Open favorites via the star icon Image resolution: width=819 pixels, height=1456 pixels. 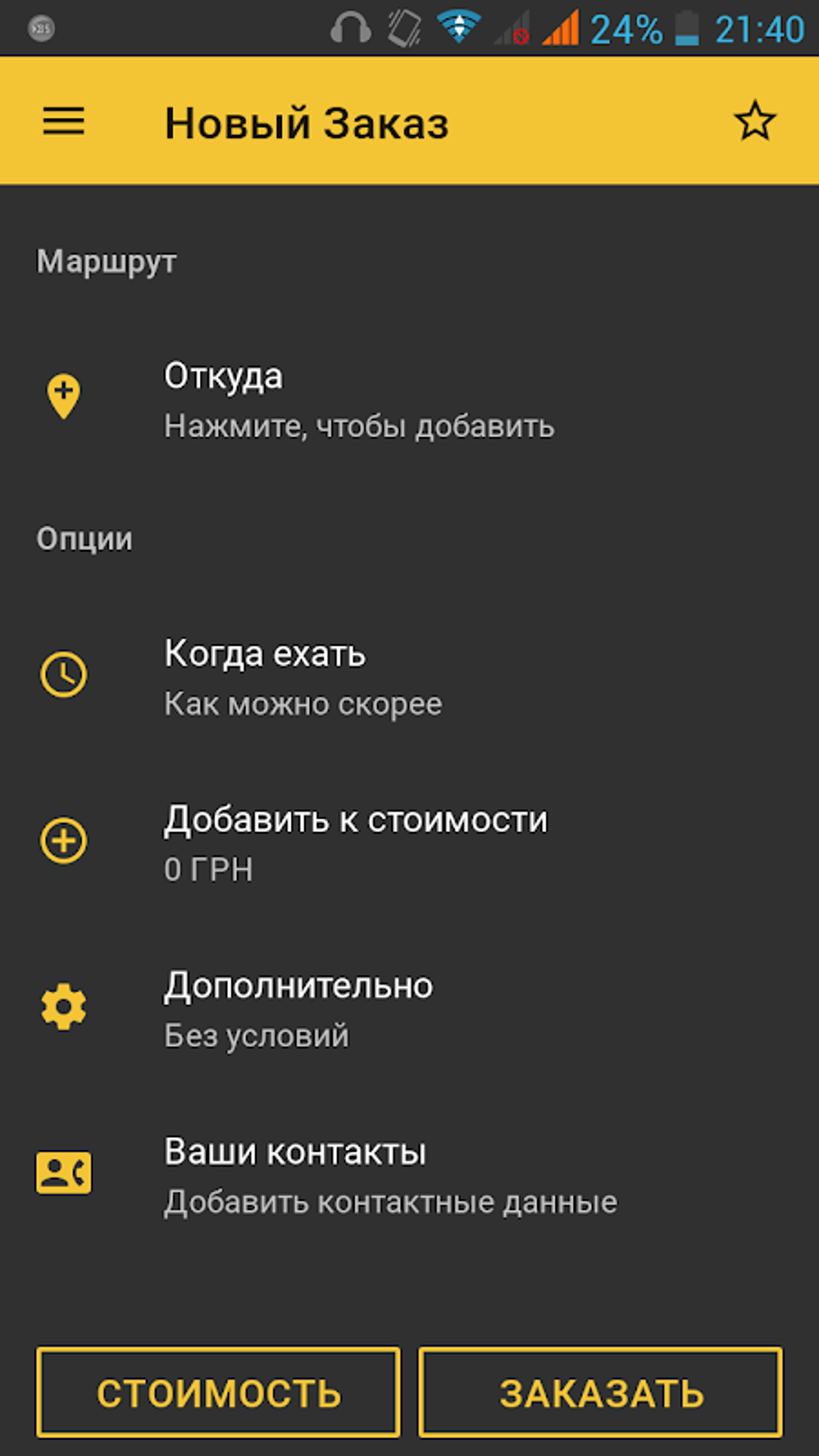tap(755, 122)
